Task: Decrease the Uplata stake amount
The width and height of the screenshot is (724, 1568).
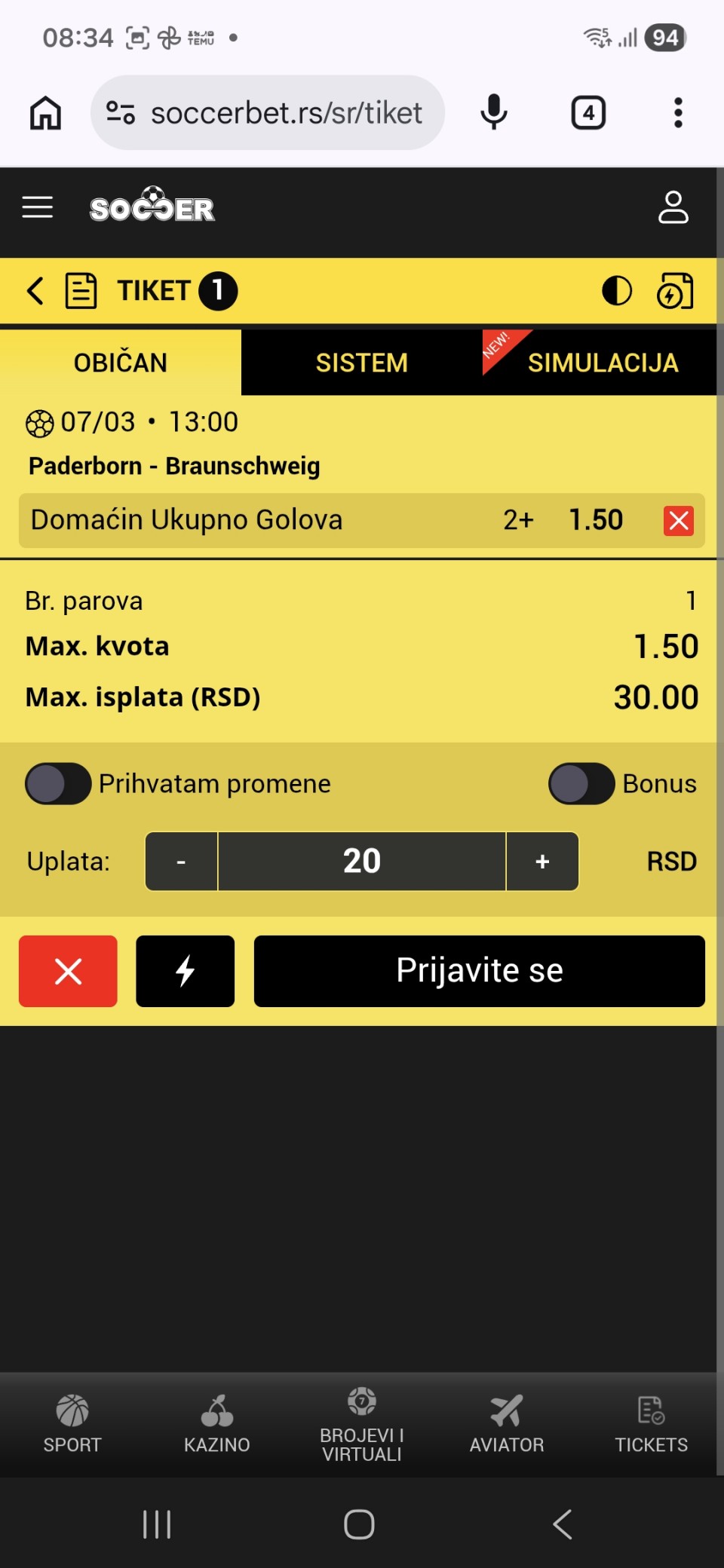Action: (x=181, y=862)
